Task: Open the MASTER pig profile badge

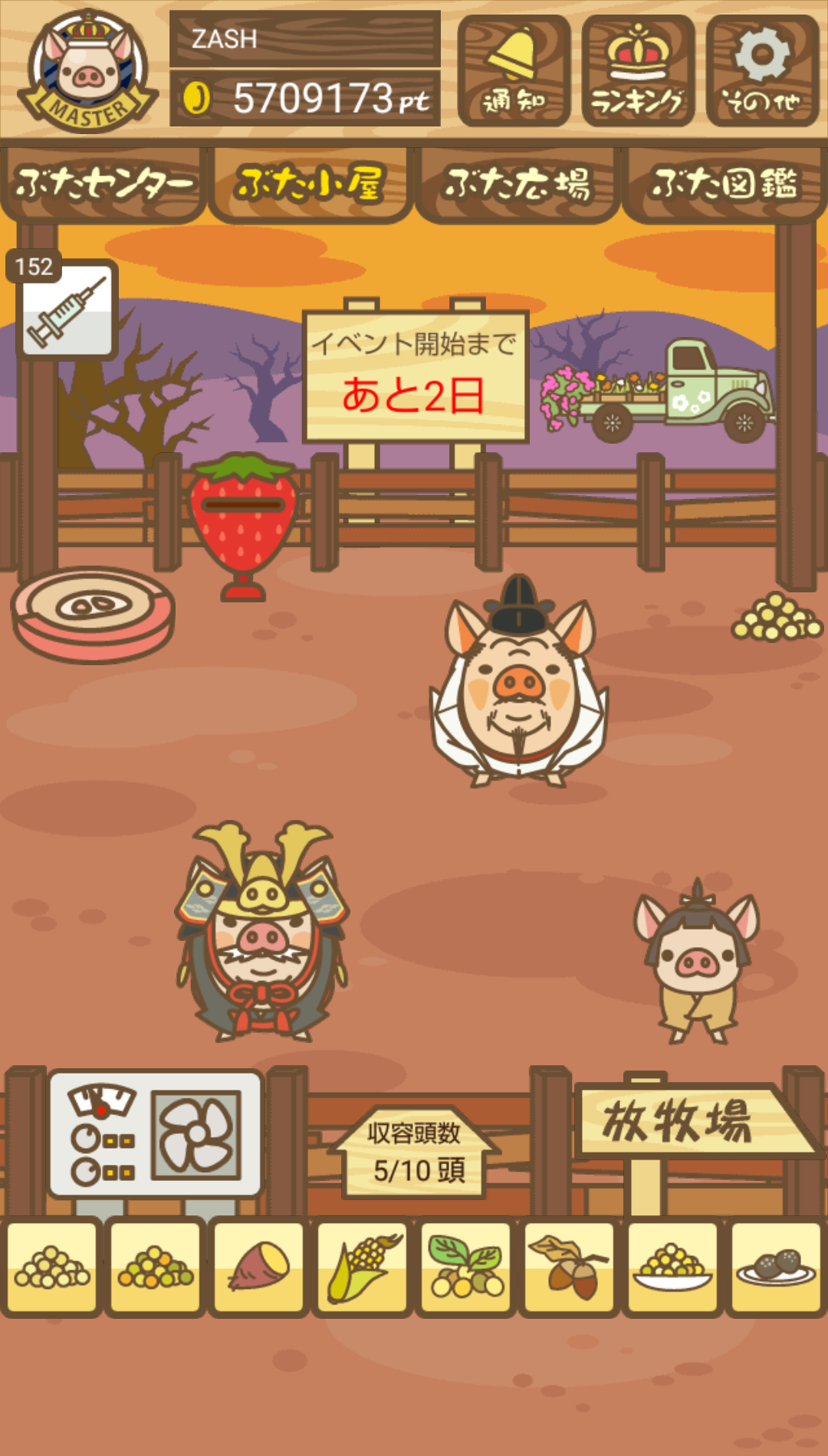Action: click(89, 71)
